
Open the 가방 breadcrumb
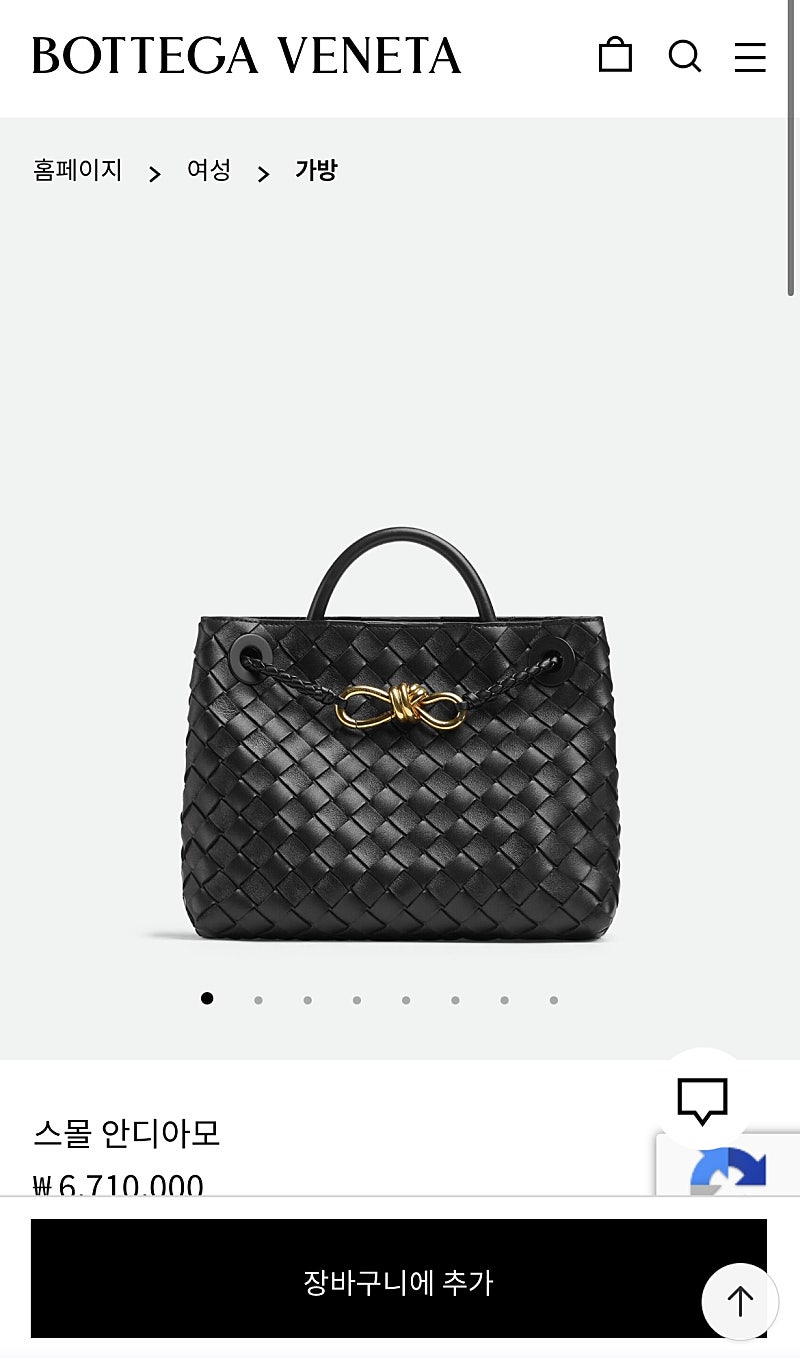(316, 171)
